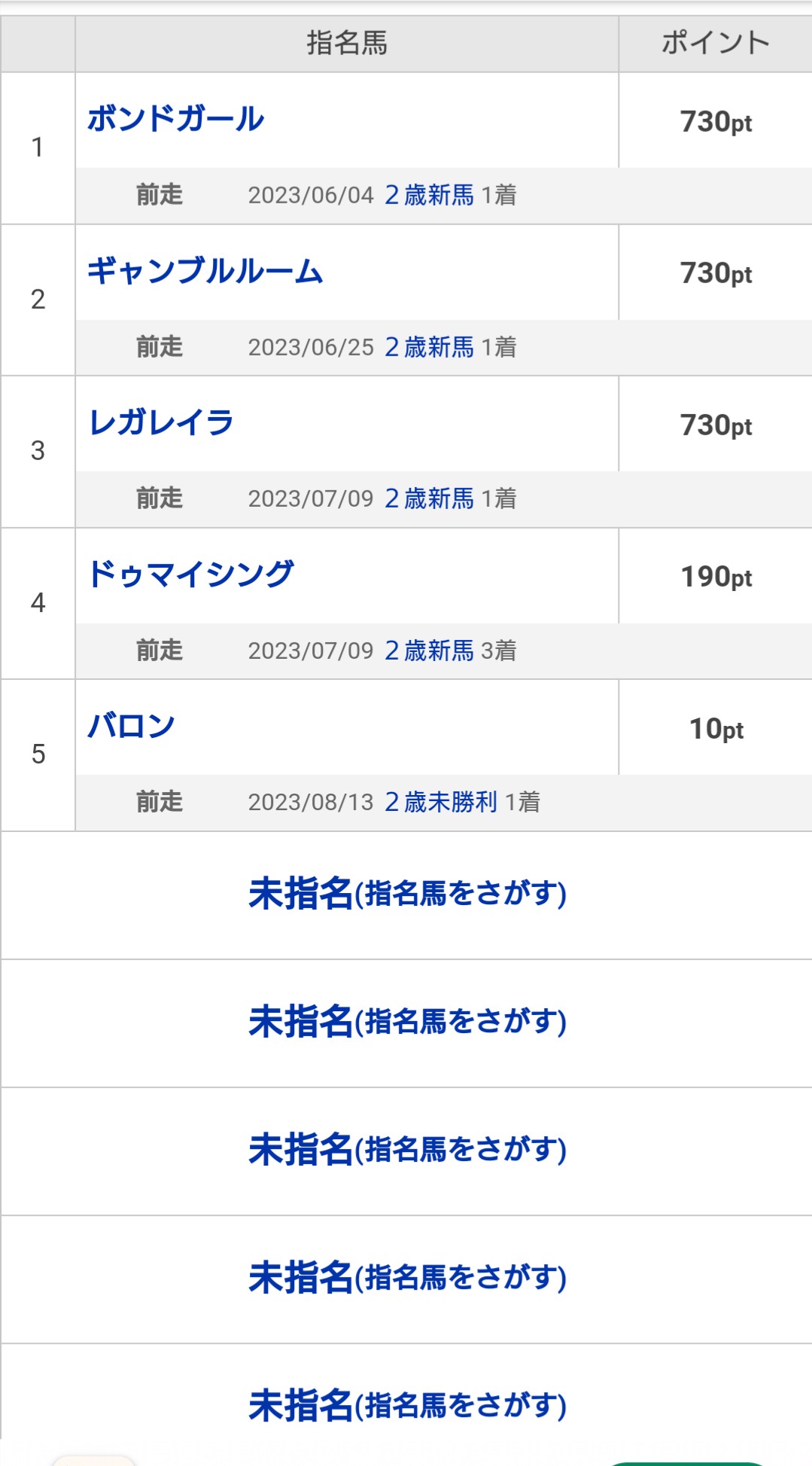
Task: View ドゥマイシング's 2歳新馬 race result
Action: 429,651
